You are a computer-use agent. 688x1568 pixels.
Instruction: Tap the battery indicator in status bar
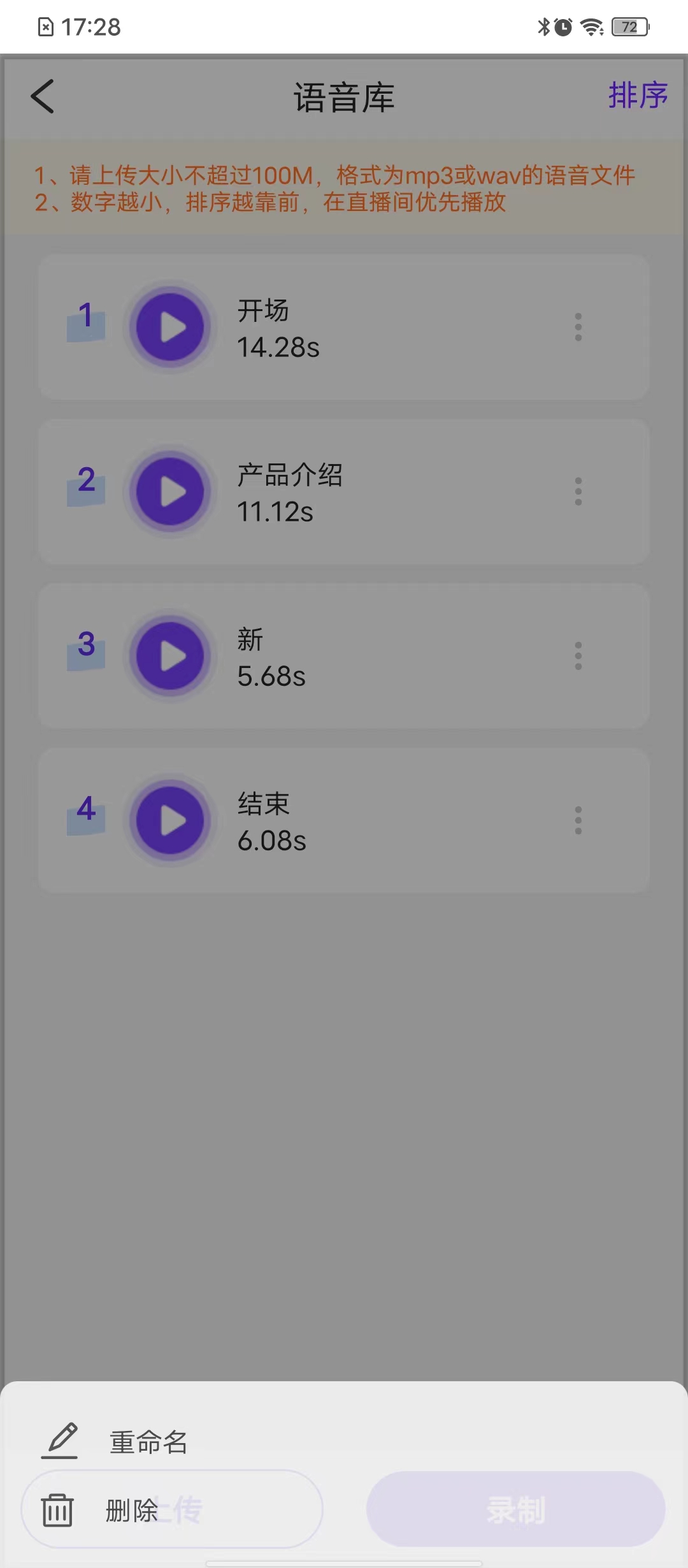point(629,26)
